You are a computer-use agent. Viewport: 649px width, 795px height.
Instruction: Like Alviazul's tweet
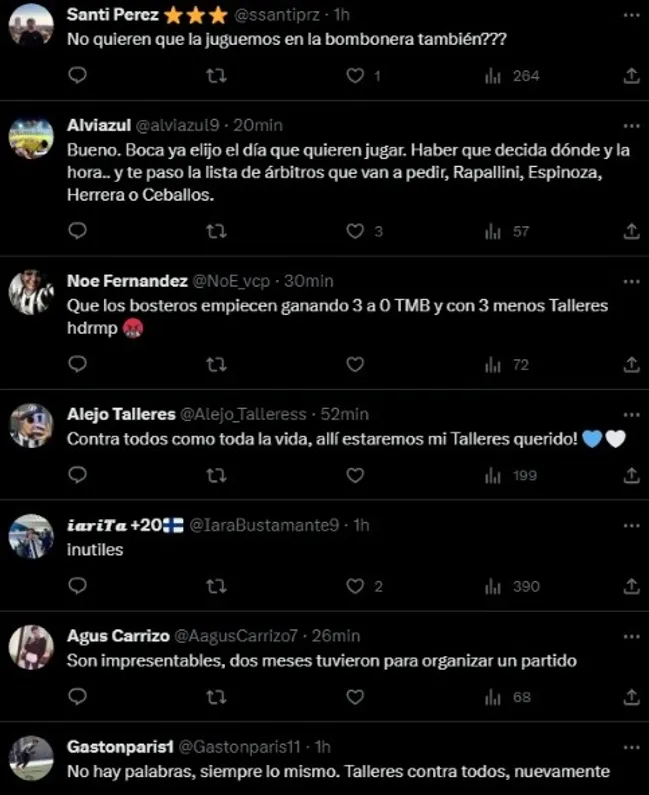pos(354,231)
